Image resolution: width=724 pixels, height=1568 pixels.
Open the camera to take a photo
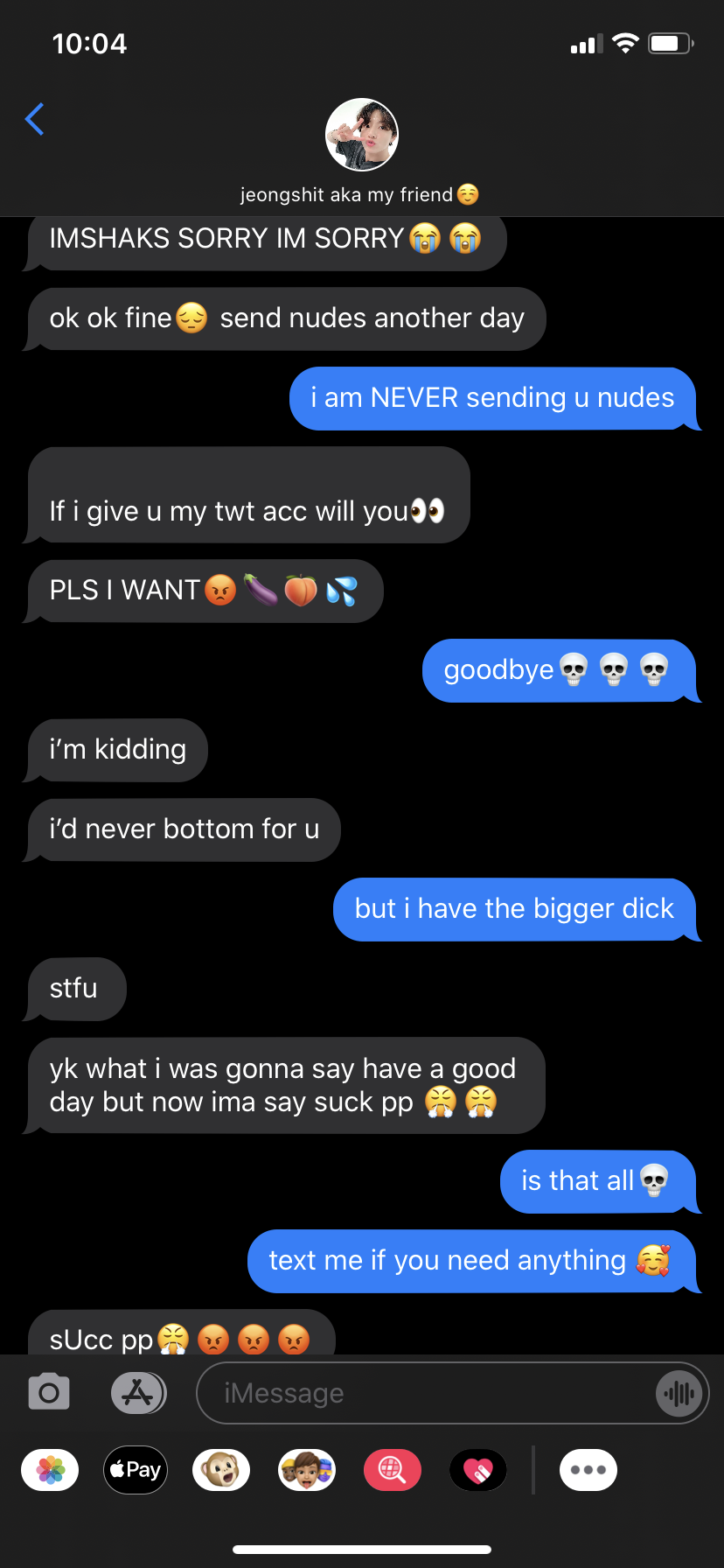pos(49,1392)
